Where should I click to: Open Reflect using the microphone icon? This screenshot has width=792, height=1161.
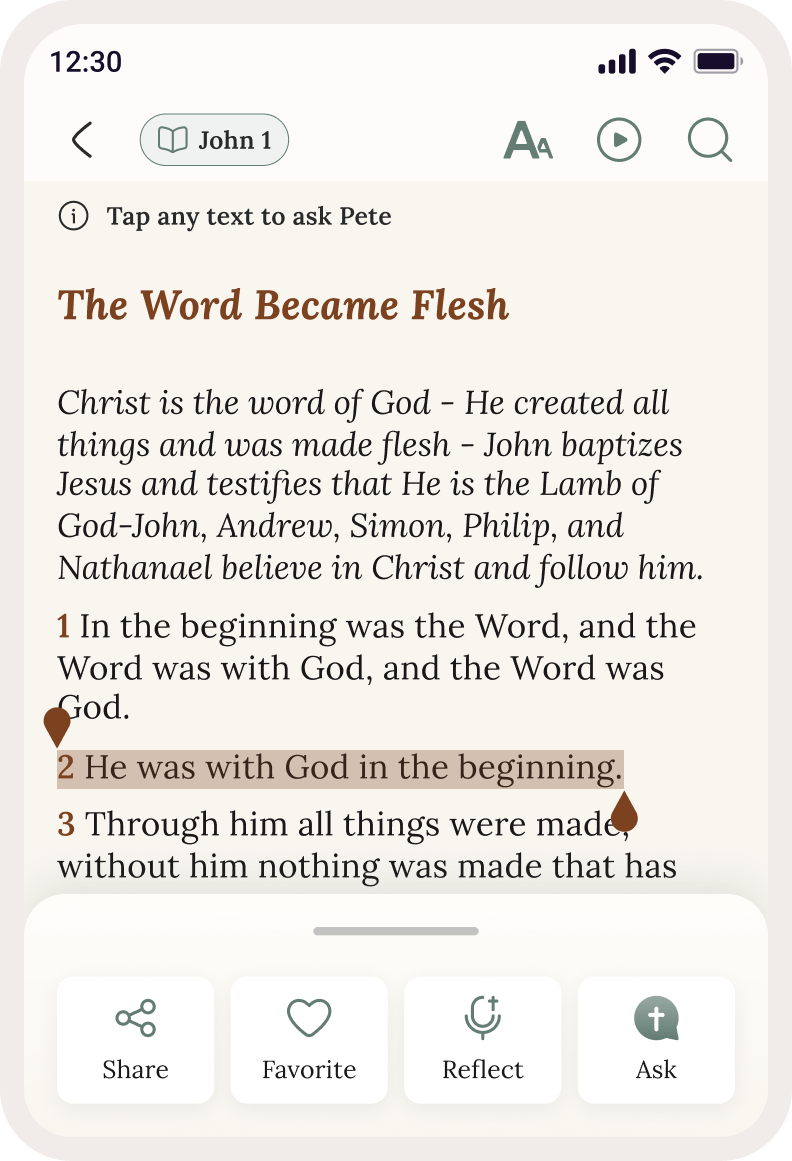click(482, 1015)
